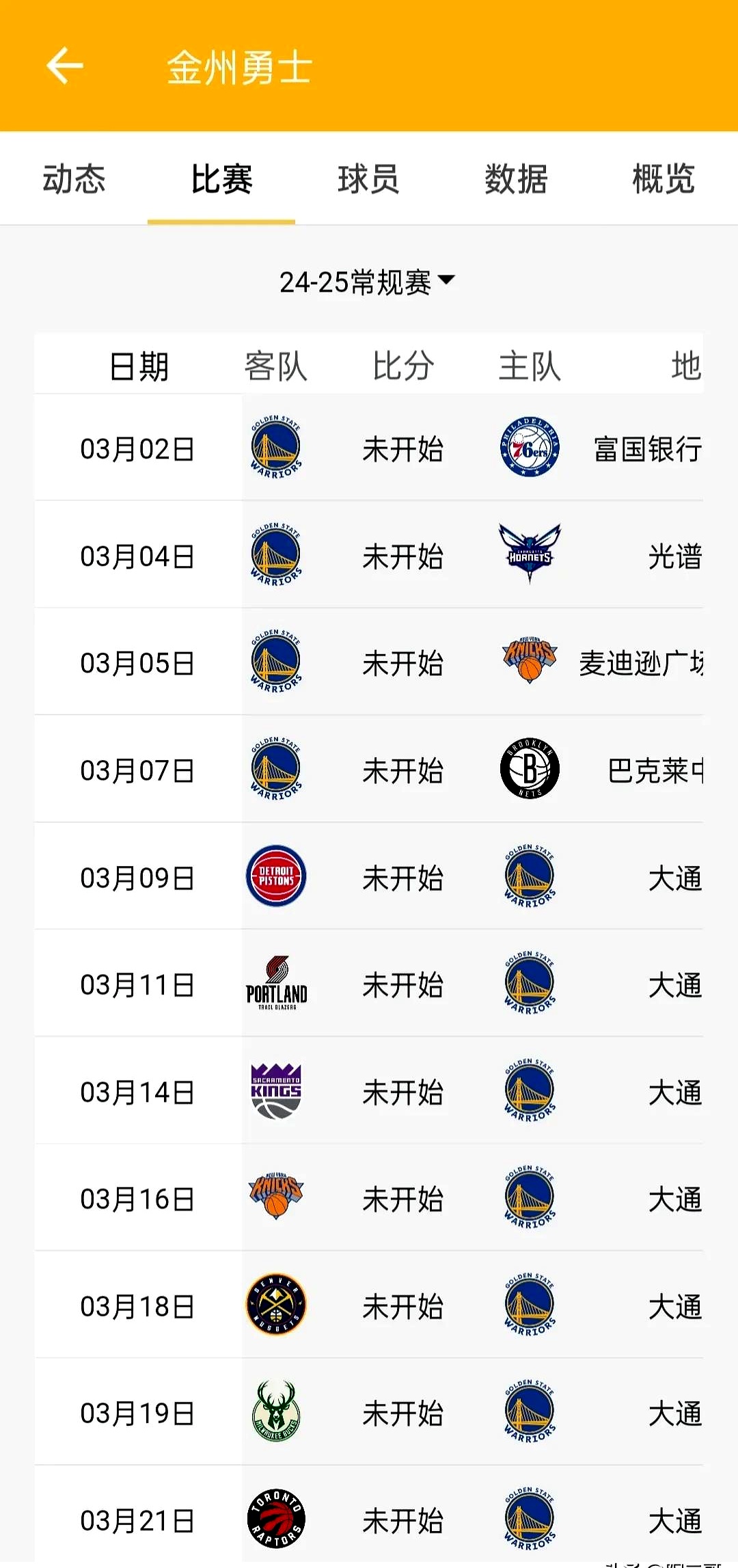The width and height of the screenshot is (738, 1568).
Task: Open the 概览 tab
Action: pyautogui.click(x=663, y=179)
